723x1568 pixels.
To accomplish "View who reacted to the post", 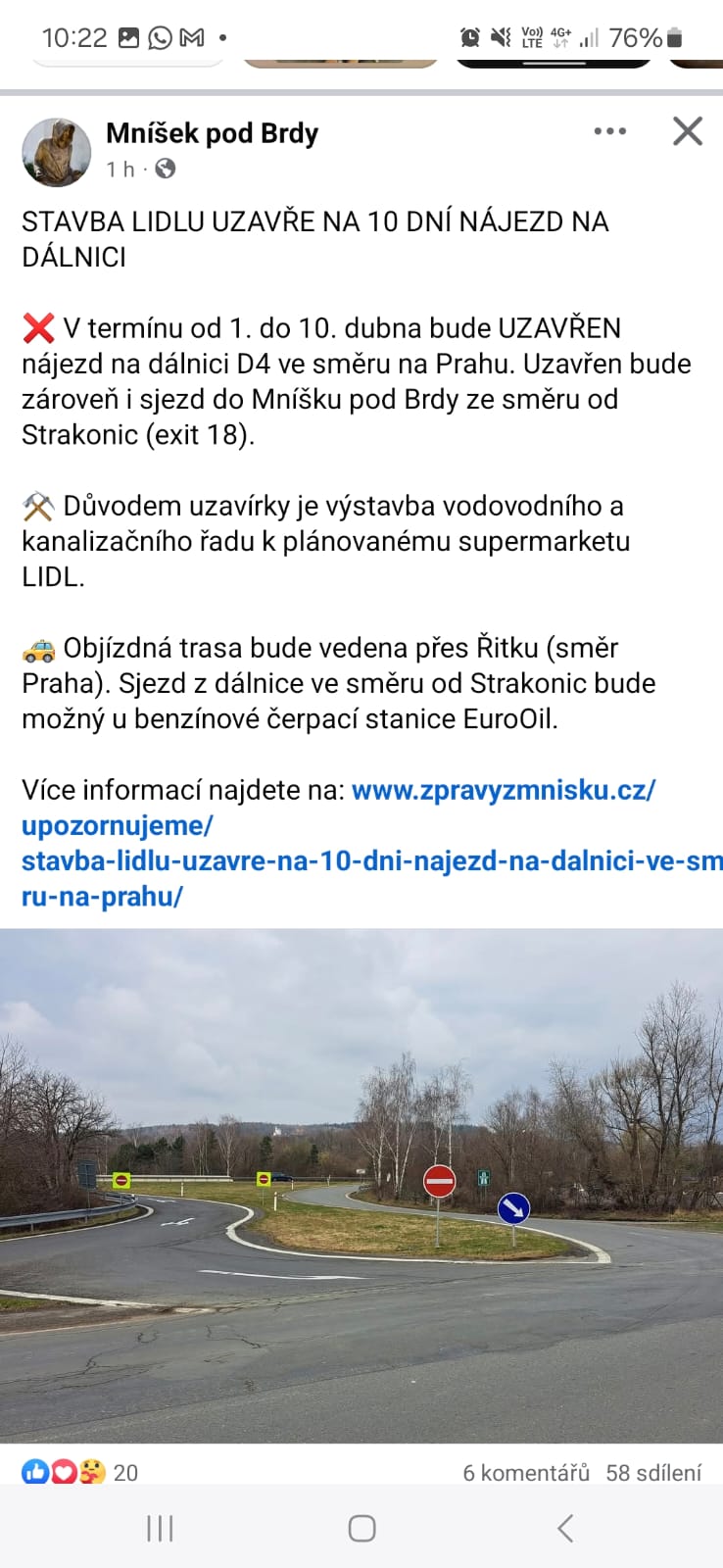I will pyautogui.click(x=79, y=1472).
